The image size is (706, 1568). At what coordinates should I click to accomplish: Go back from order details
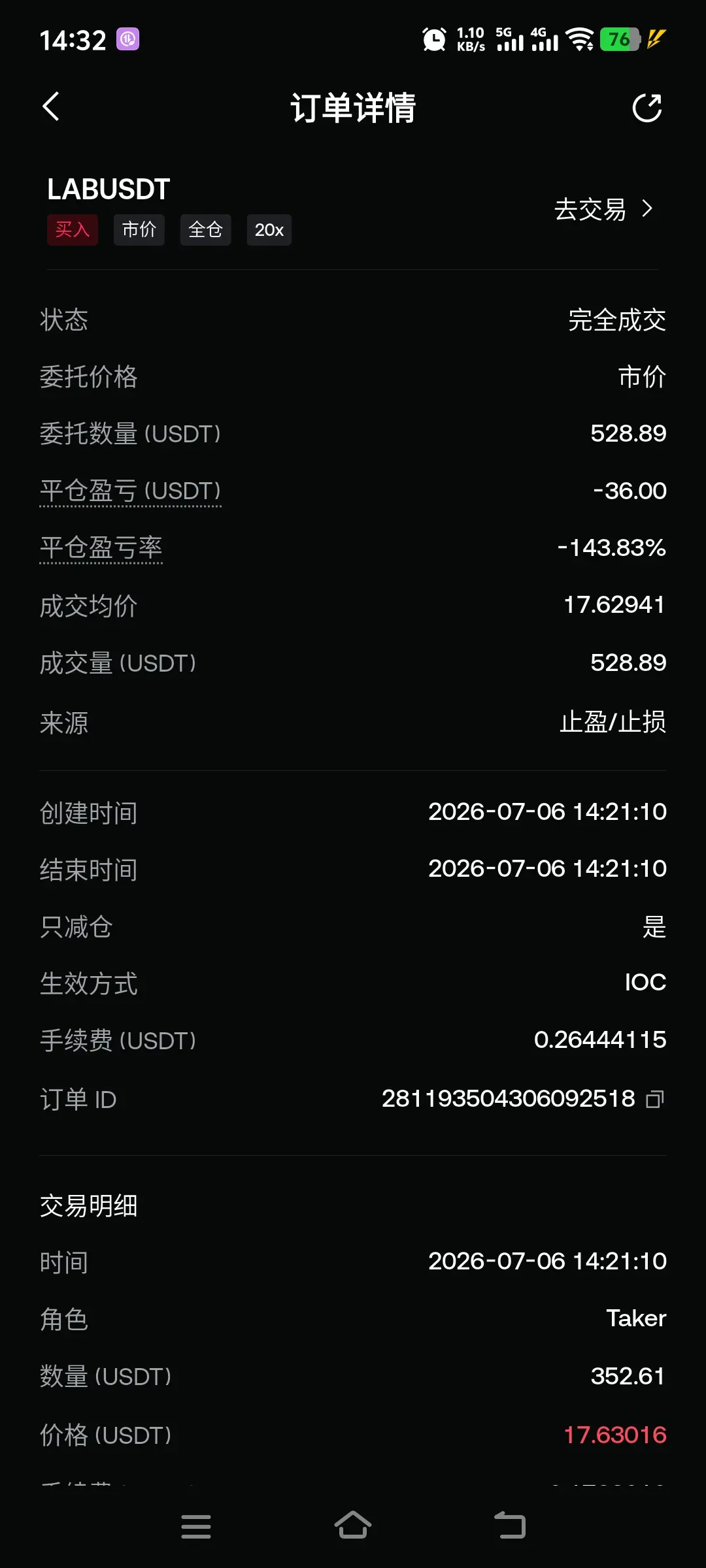51,107
